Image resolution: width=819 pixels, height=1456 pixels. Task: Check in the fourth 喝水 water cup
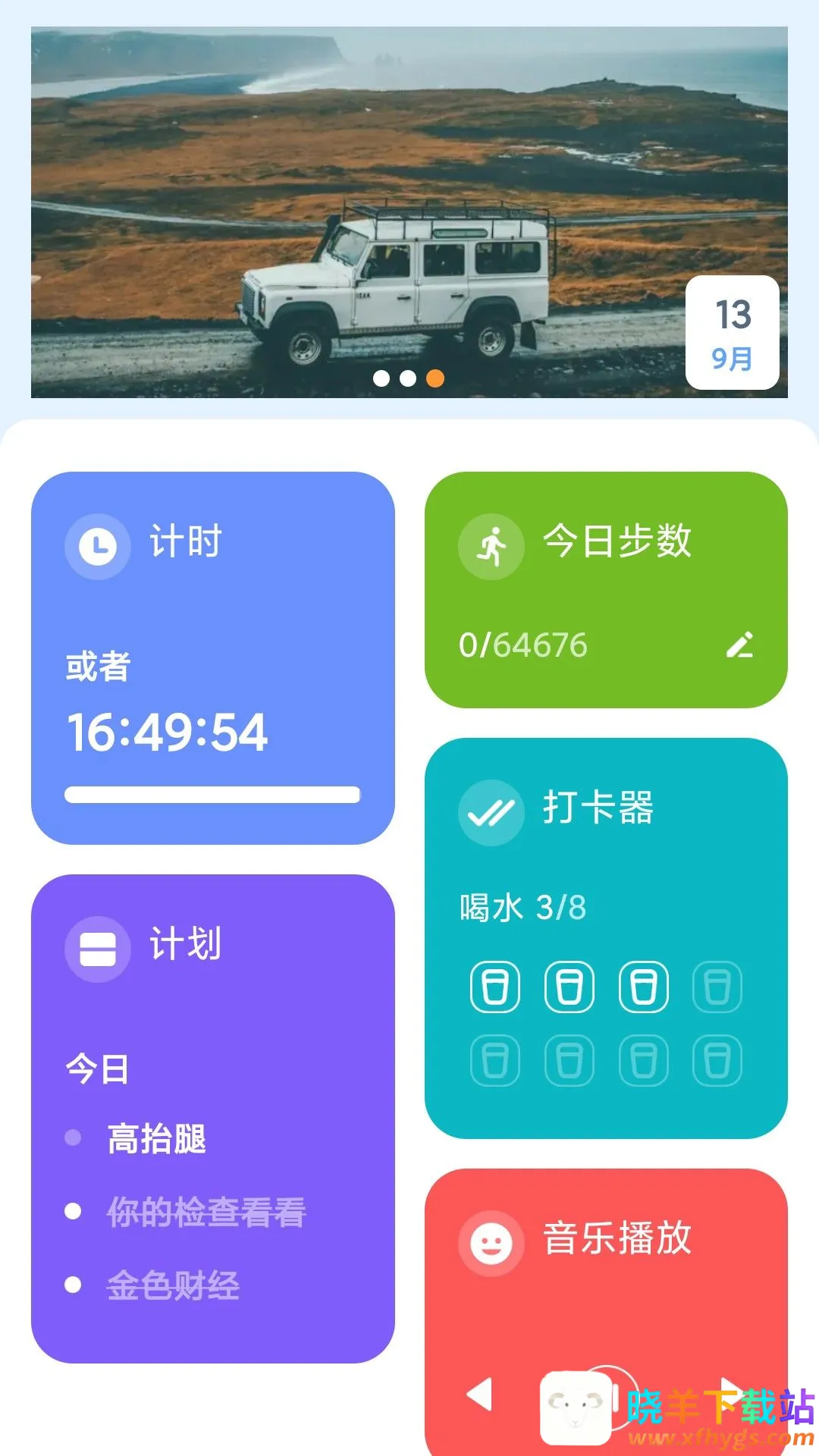click(x=717, y=987)
